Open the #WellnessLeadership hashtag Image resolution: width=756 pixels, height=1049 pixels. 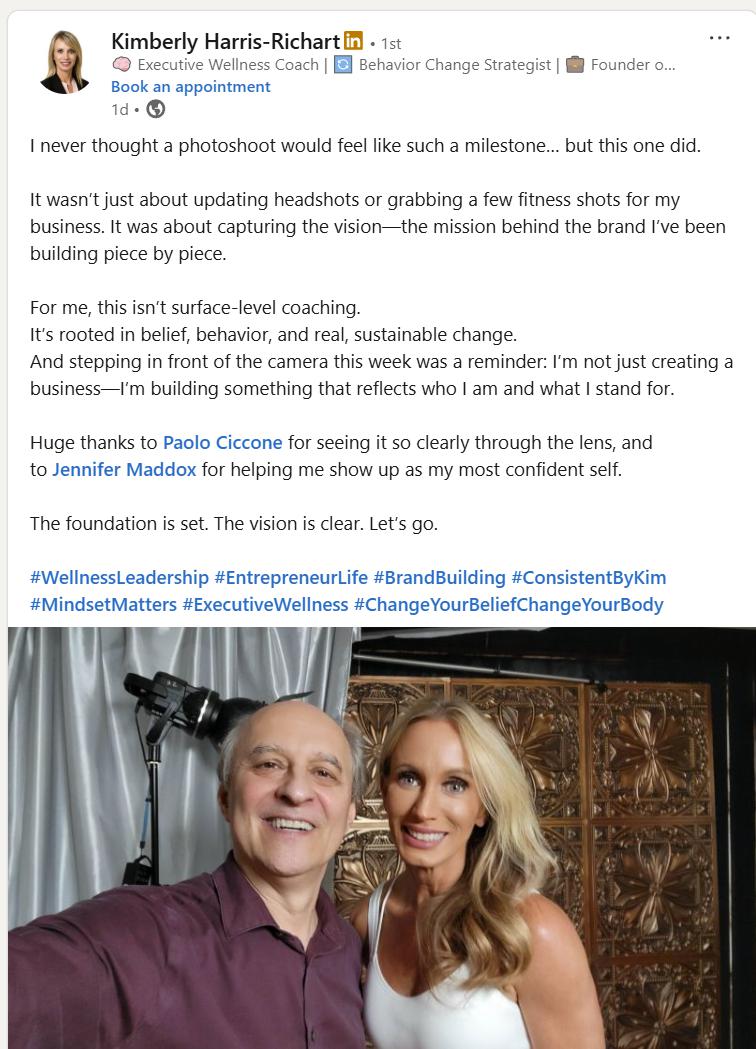119,577
